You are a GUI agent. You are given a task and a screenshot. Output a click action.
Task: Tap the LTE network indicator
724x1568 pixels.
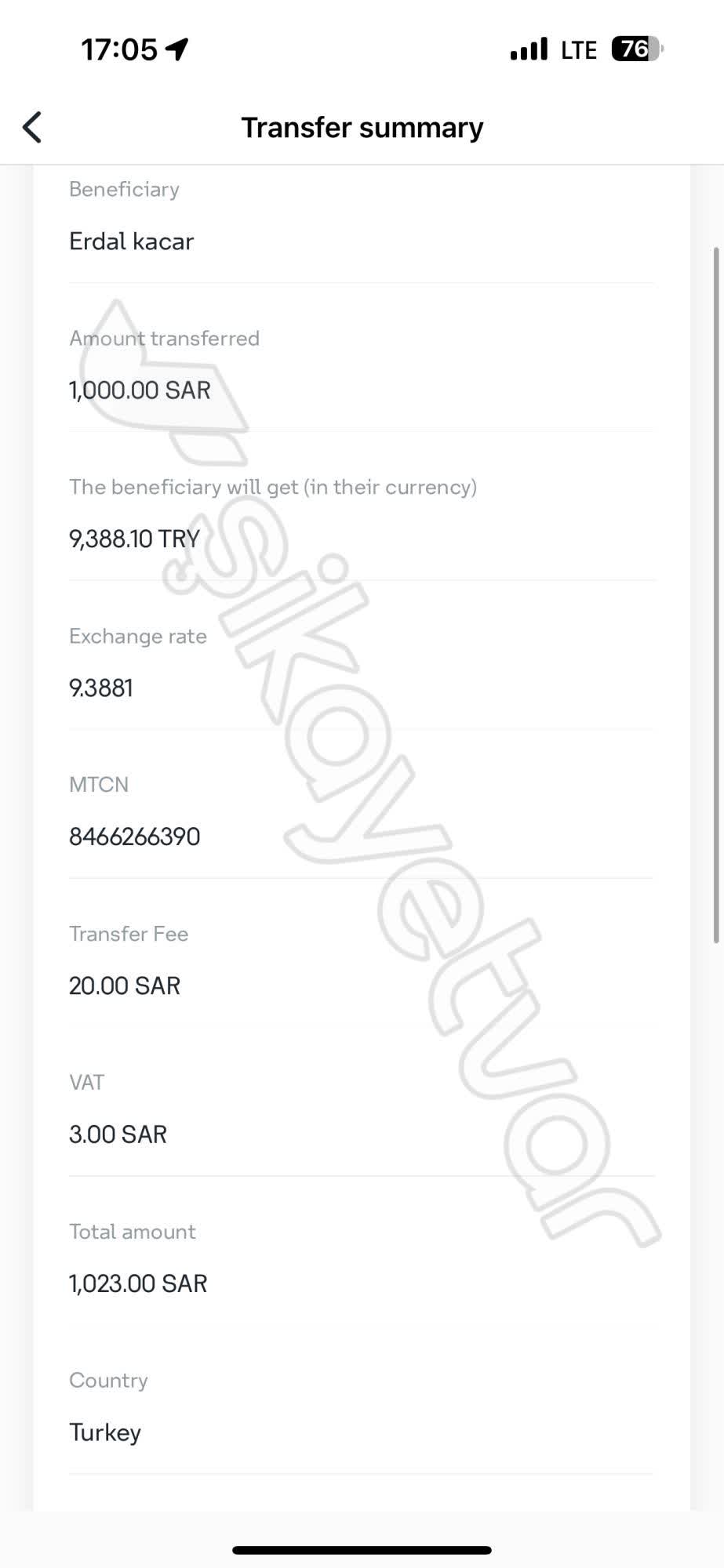point(577,49)
